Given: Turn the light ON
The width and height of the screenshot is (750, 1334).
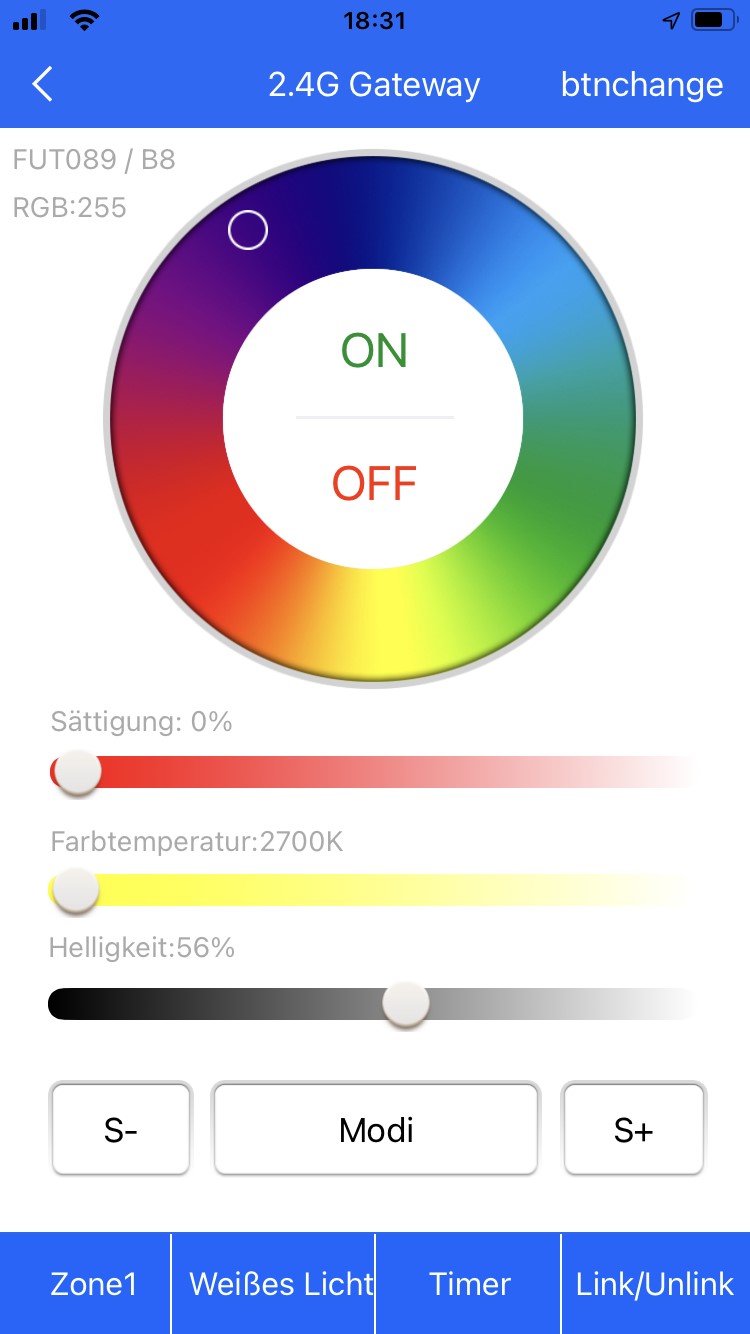Looking at the screenshot, I should [x=374, y=350].
